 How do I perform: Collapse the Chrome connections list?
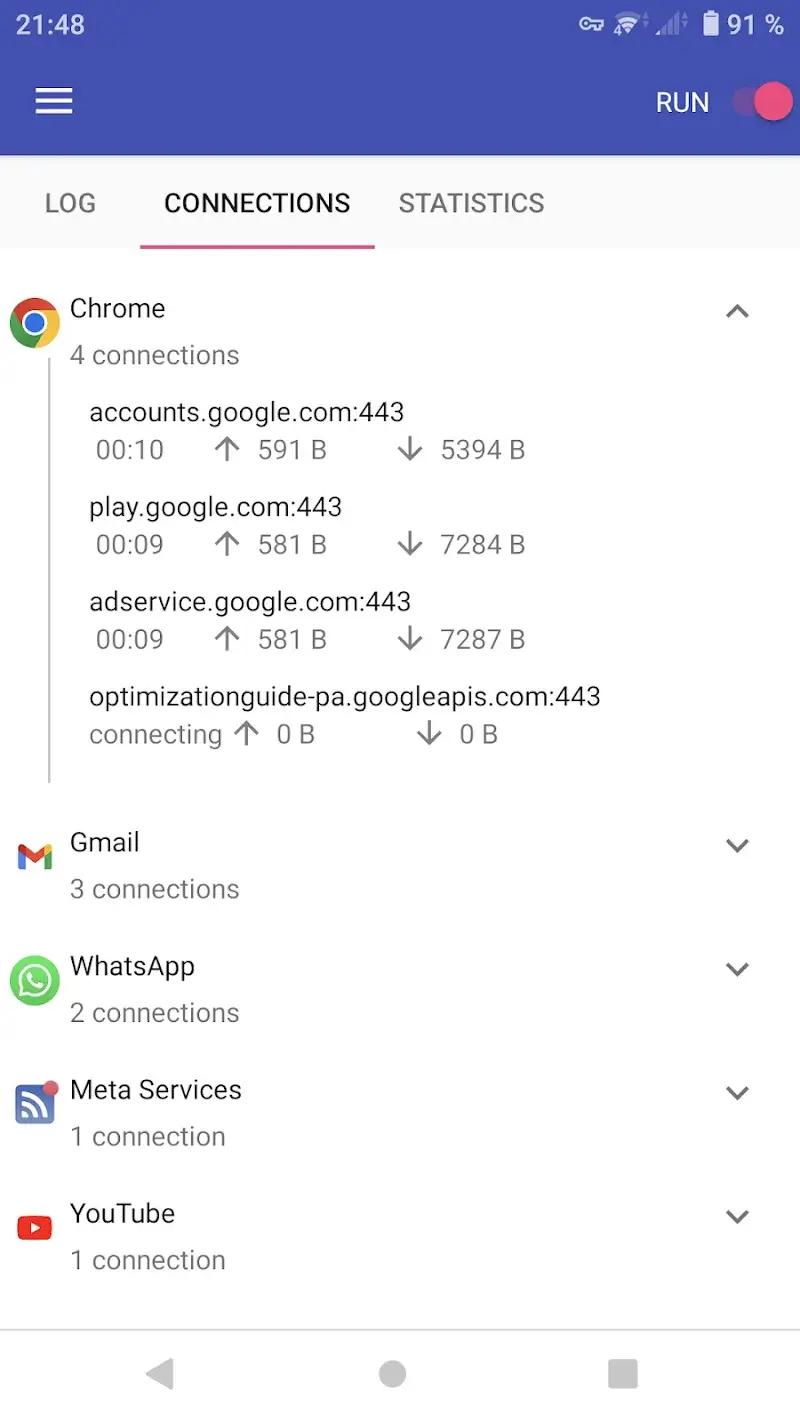point(737,312)
